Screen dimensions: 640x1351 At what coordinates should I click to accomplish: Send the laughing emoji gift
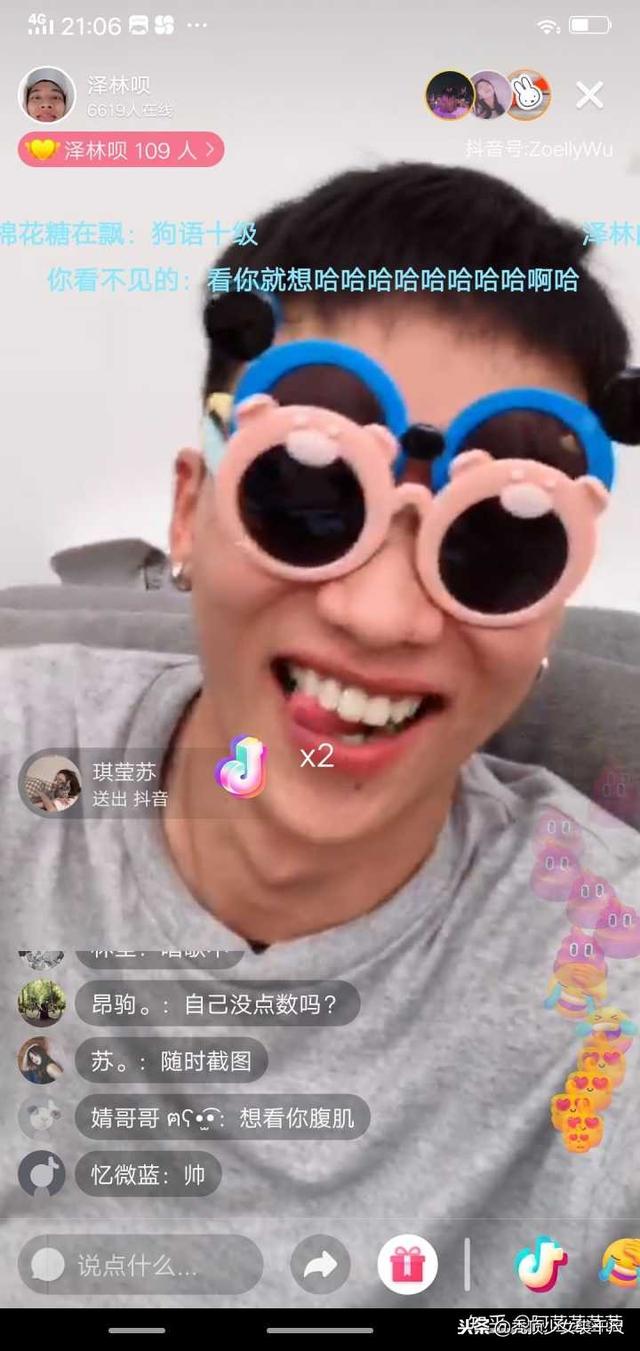click(x=620, y=1263)
